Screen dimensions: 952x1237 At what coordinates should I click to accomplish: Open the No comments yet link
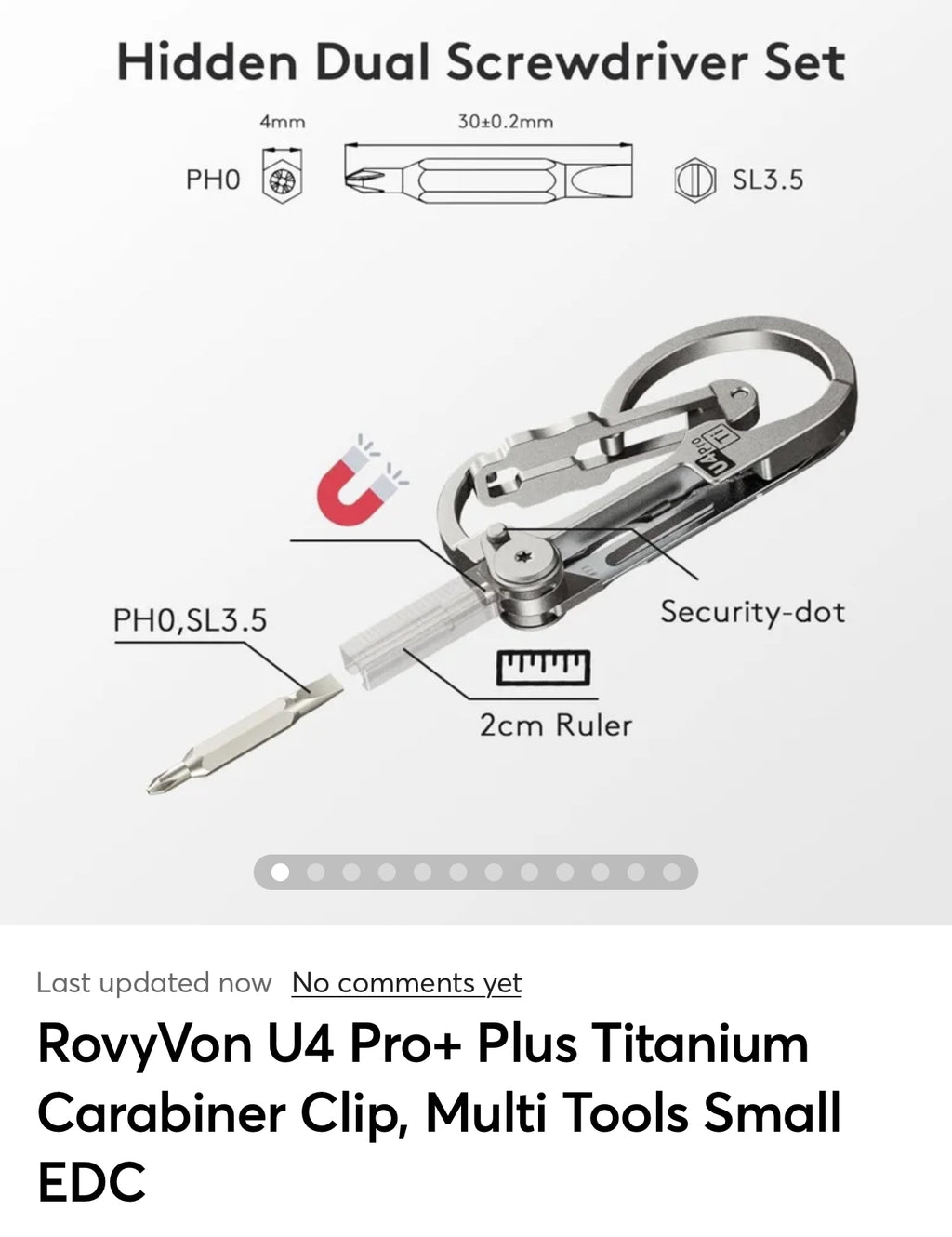point(406,983)
